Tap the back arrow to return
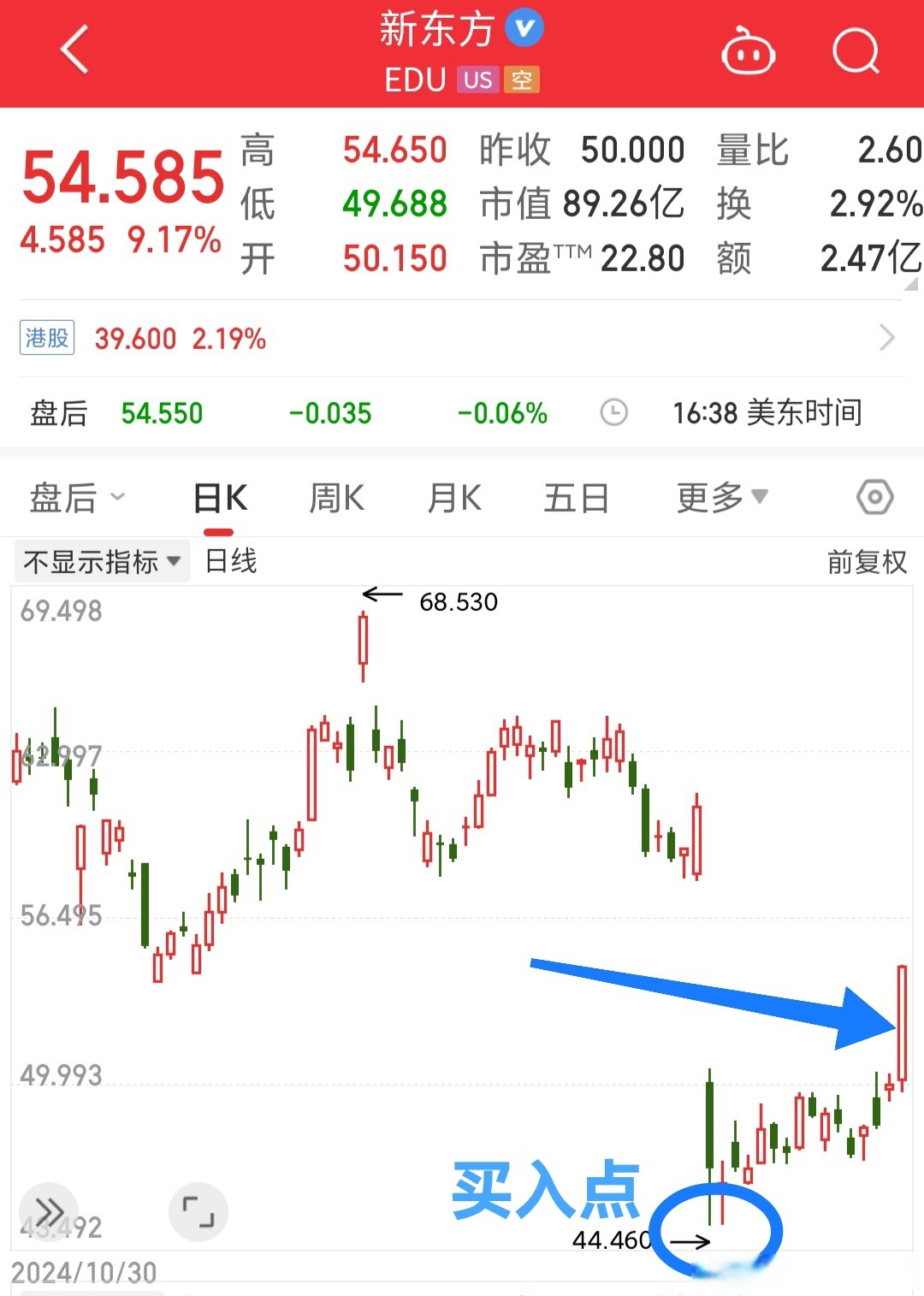 73,50
